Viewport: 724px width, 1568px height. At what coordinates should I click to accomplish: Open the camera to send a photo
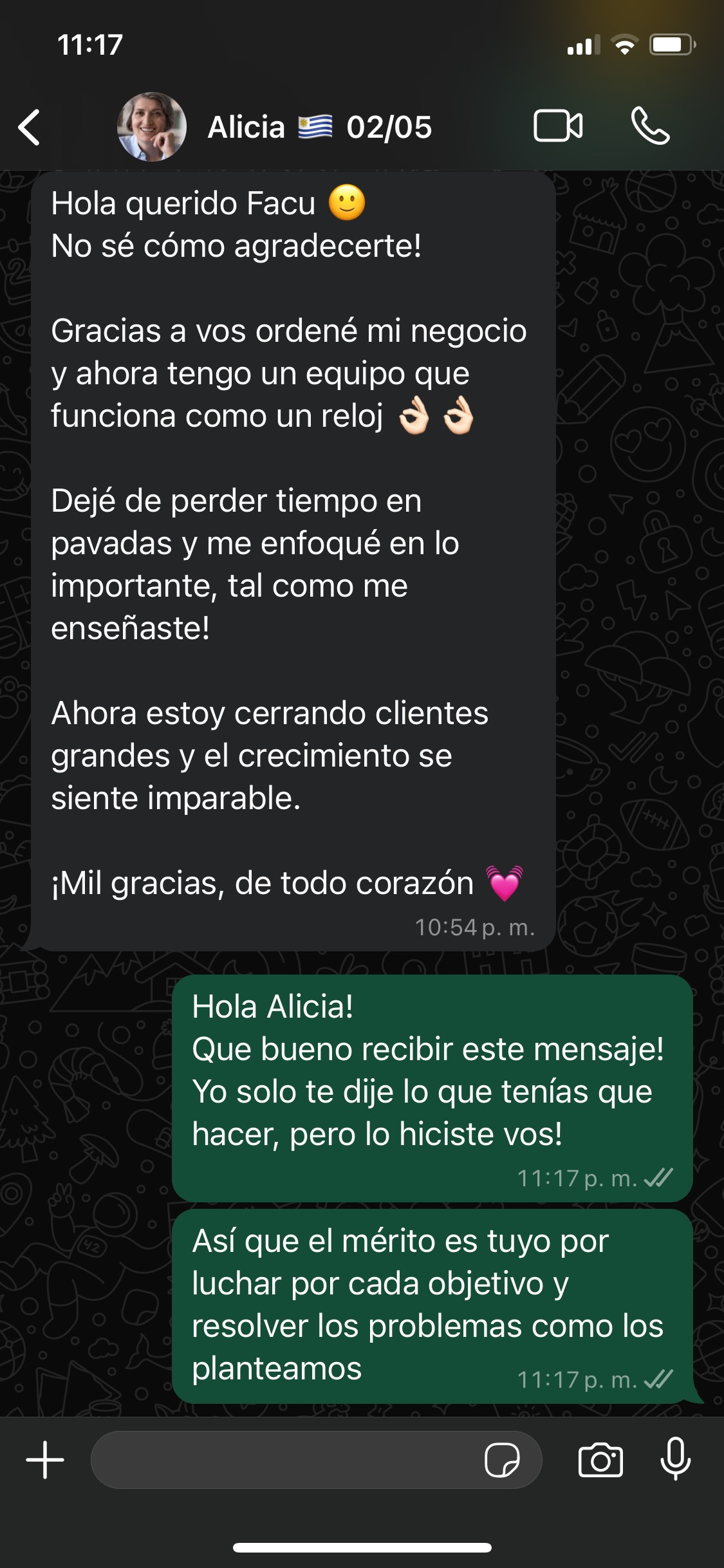600,1460
